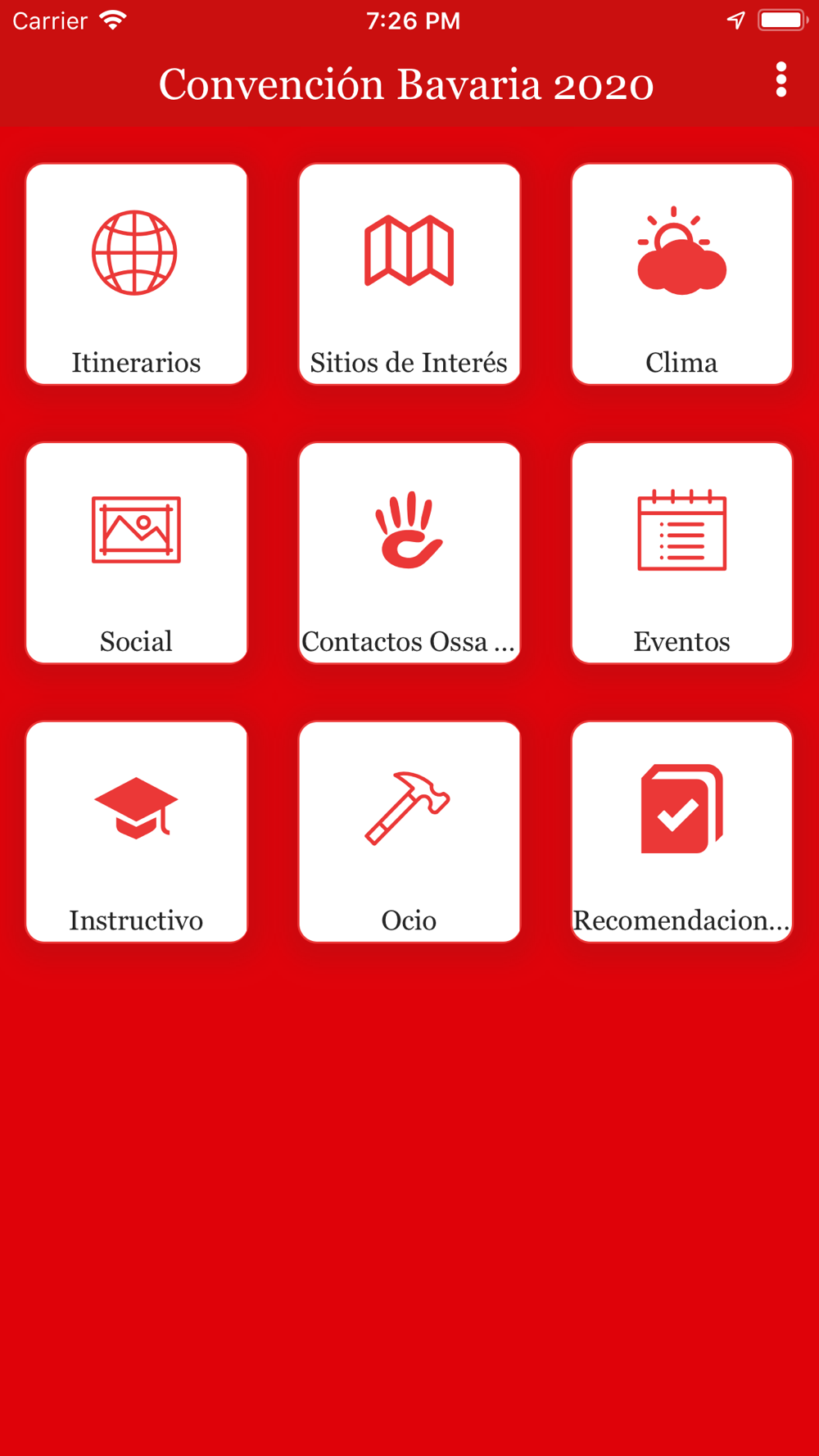819x1456 pixels.
Task: Open the Recomendaciones tile
Action: [682, 832]
